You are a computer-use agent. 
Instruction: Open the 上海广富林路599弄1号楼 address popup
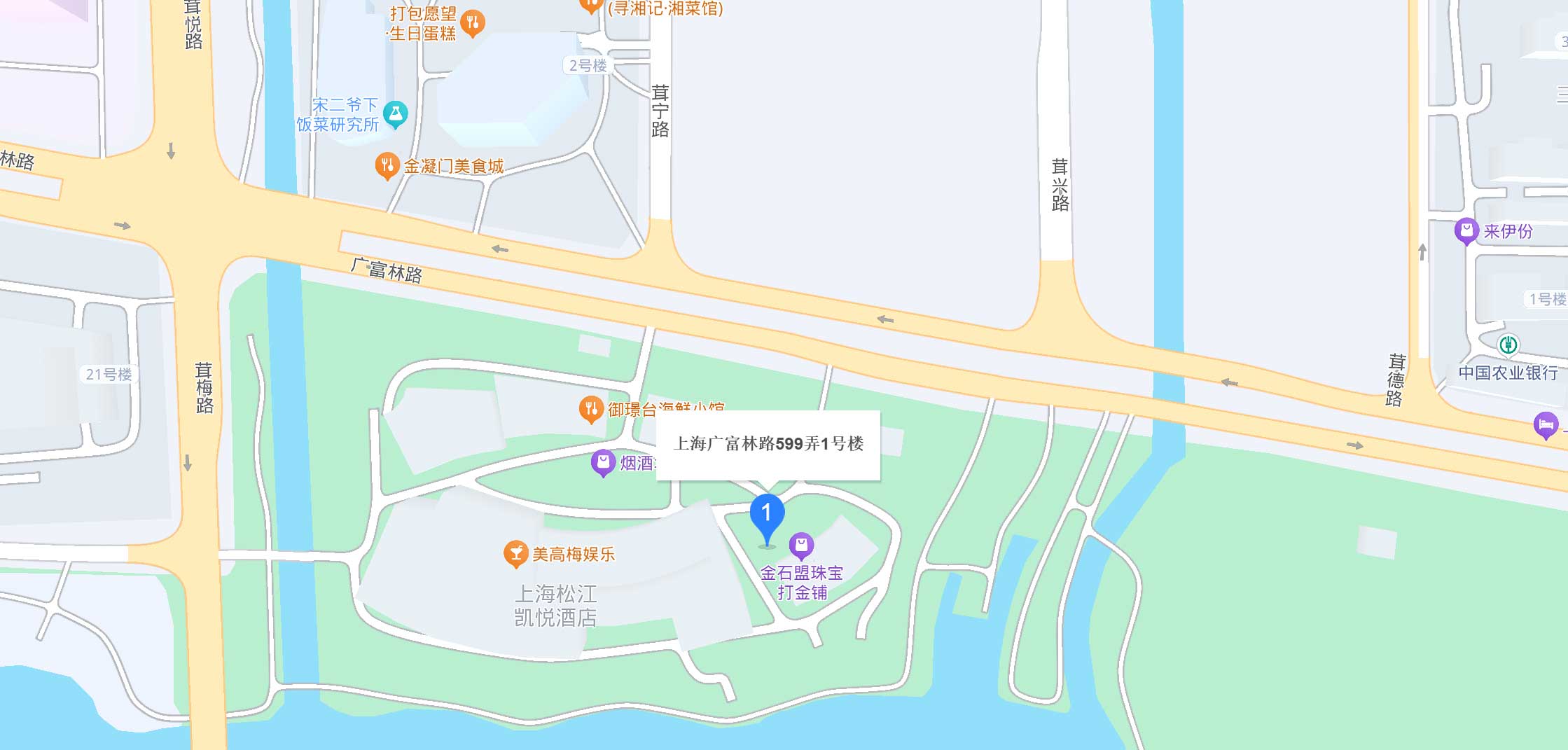pos(768,444)
